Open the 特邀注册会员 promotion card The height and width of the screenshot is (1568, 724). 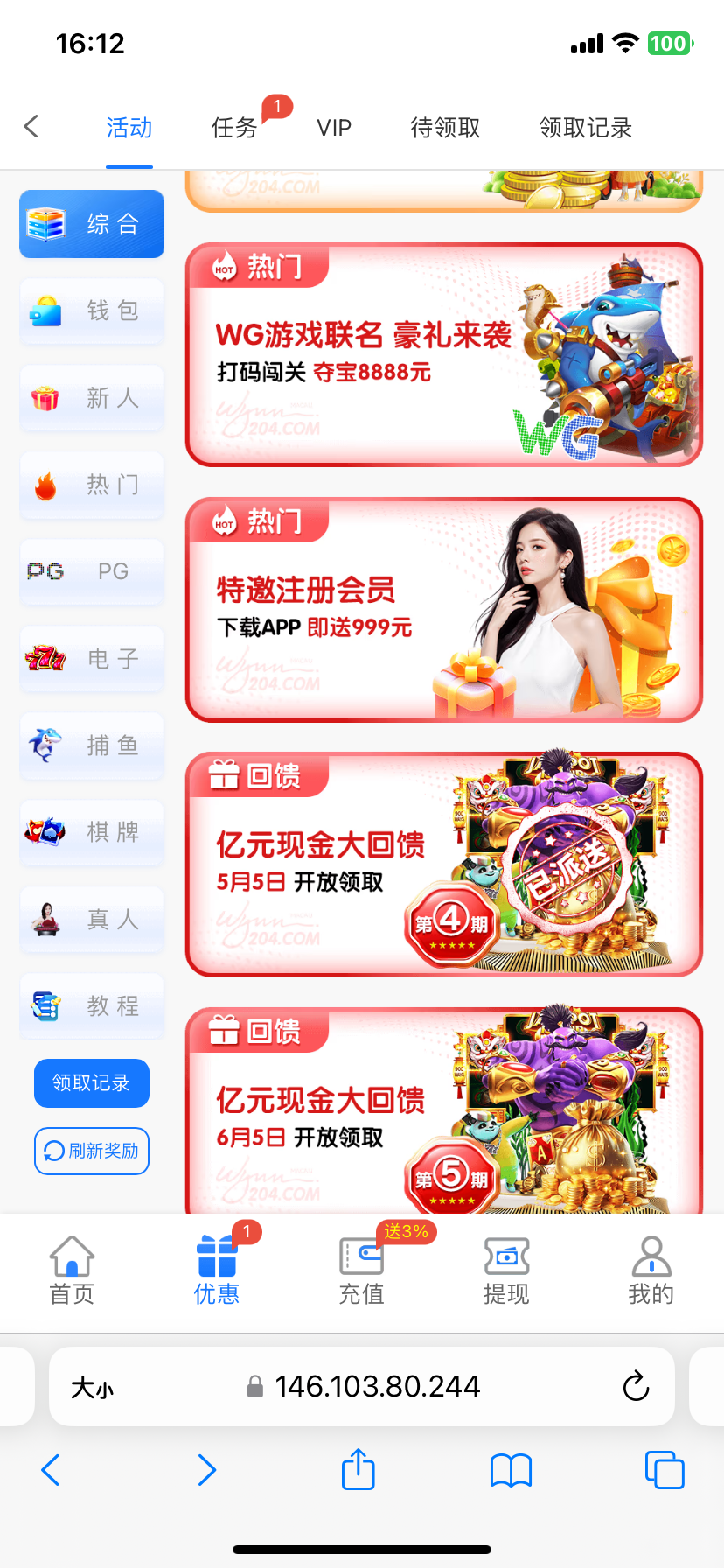pos(444,610)
